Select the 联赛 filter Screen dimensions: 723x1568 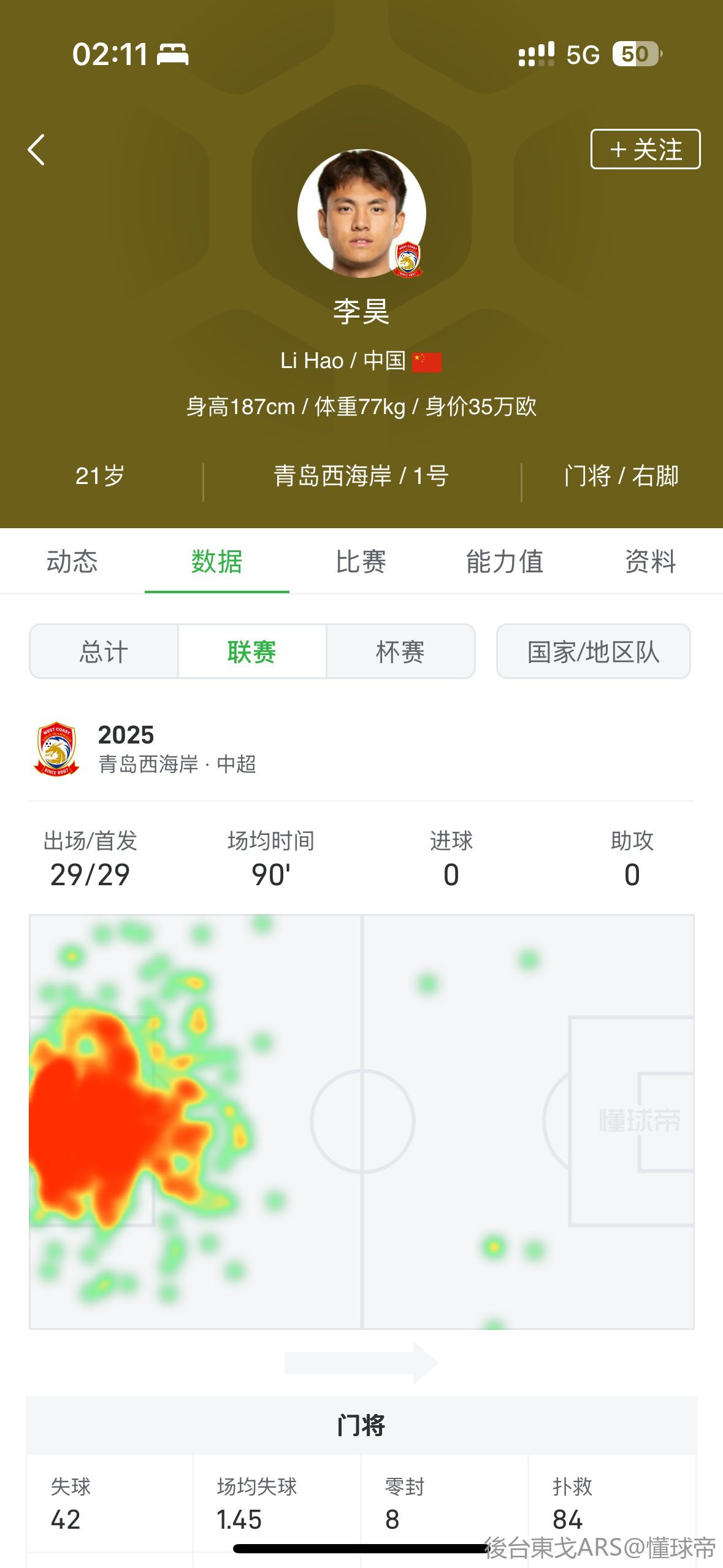pyautogui.click(x=251, y=651)
